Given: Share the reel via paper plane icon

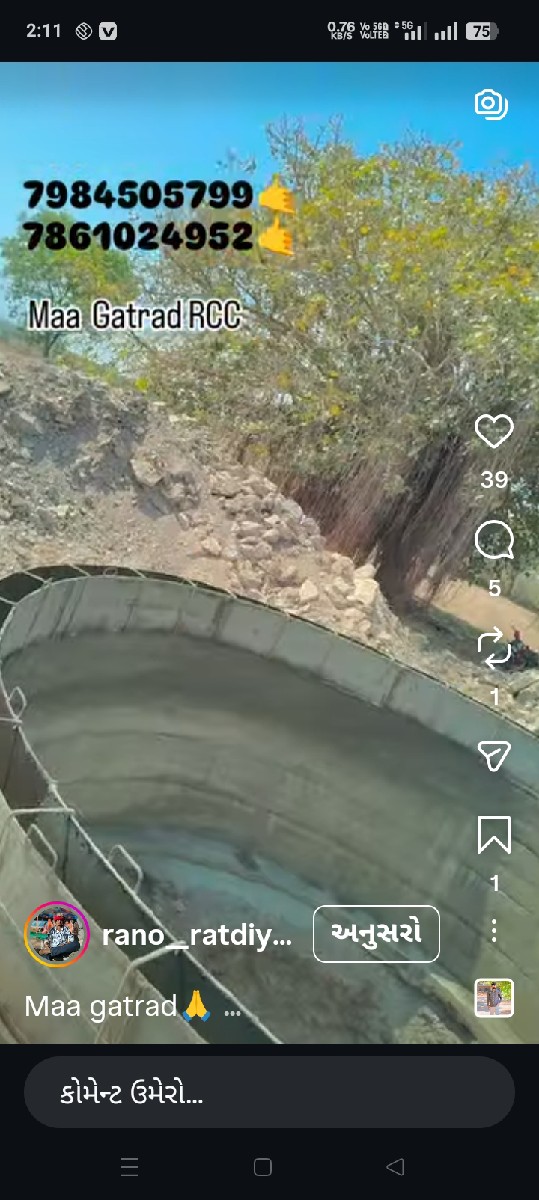Looking at the screenshot, I should coord(494,758).
